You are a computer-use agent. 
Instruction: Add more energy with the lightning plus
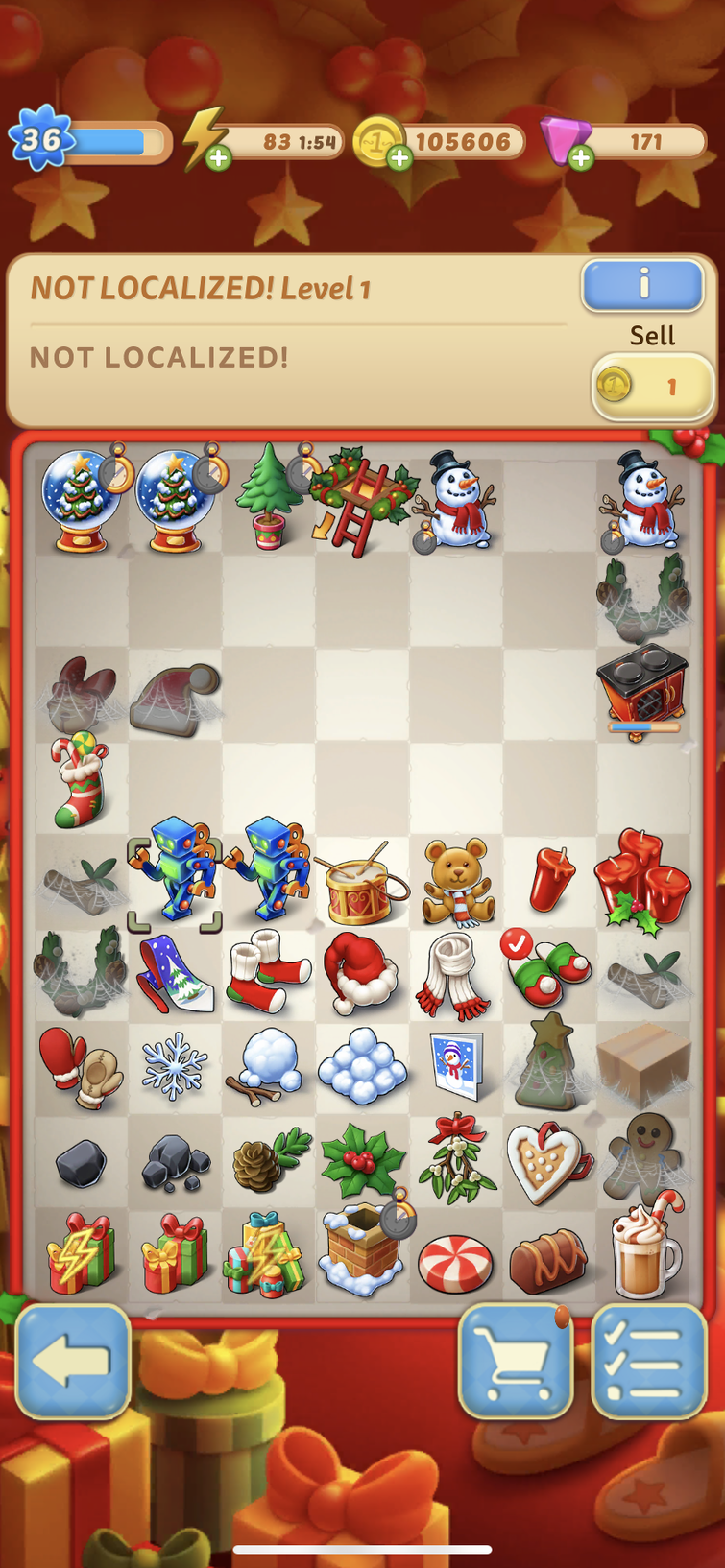[219, 158]
